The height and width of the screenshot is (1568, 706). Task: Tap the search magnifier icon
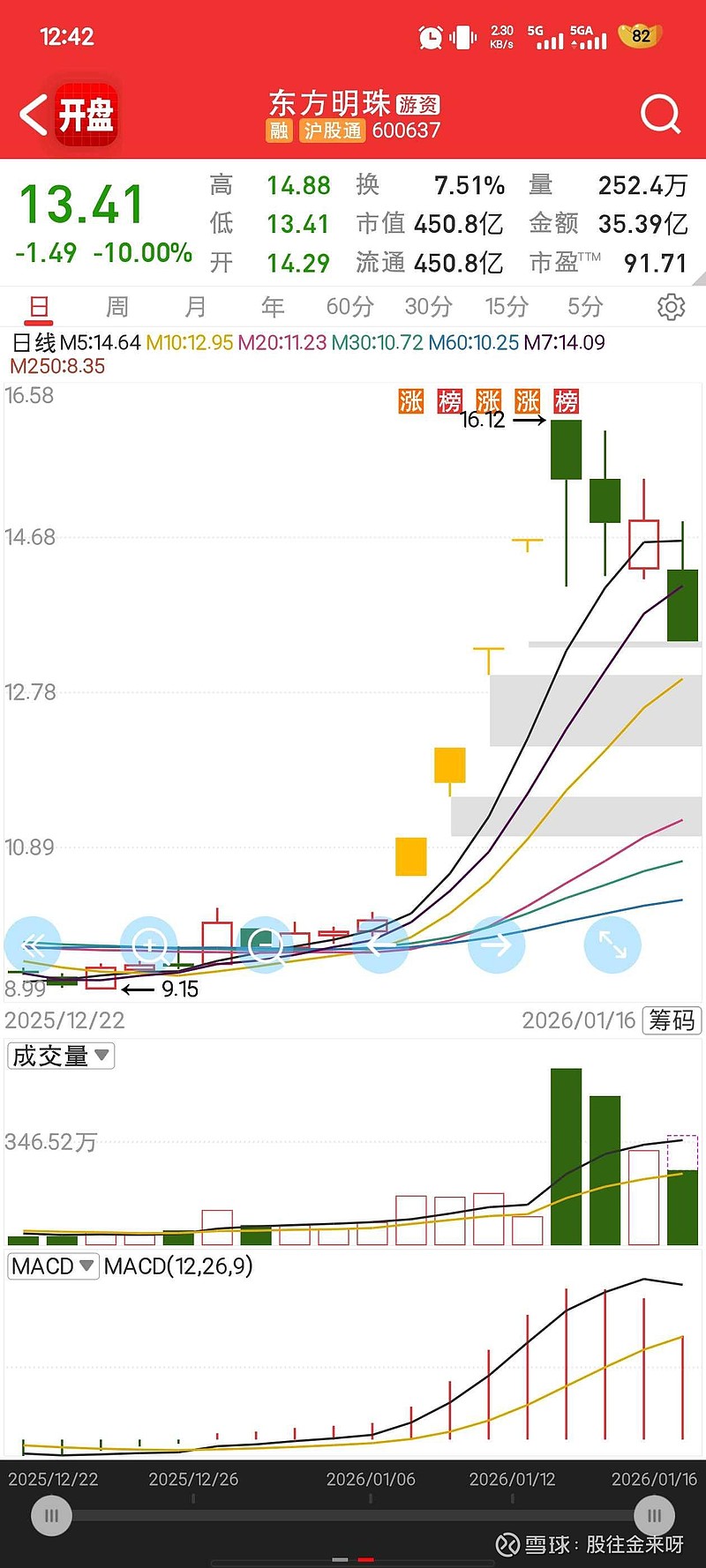click(658, 115)
